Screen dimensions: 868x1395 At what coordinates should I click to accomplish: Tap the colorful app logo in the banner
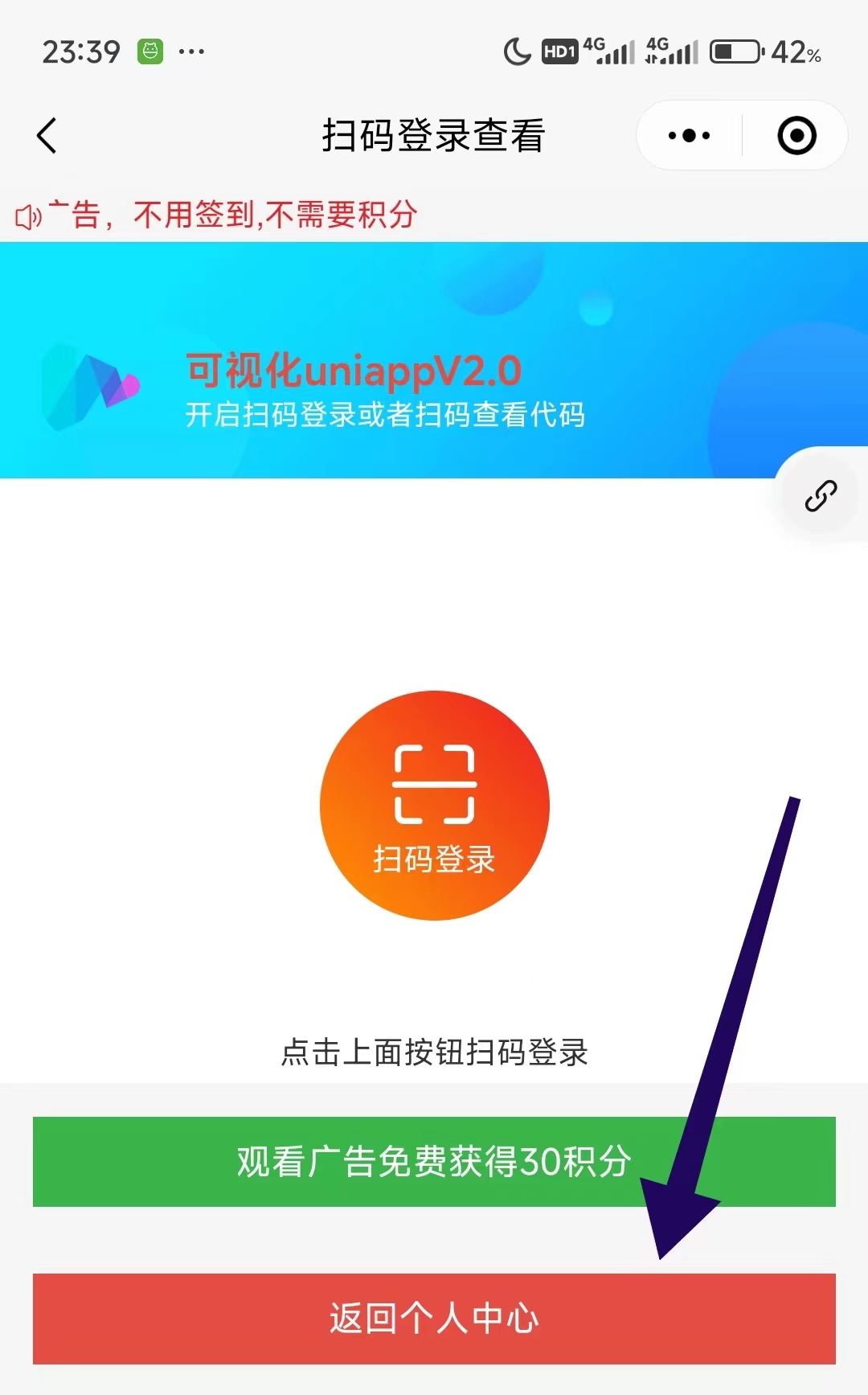88,386
